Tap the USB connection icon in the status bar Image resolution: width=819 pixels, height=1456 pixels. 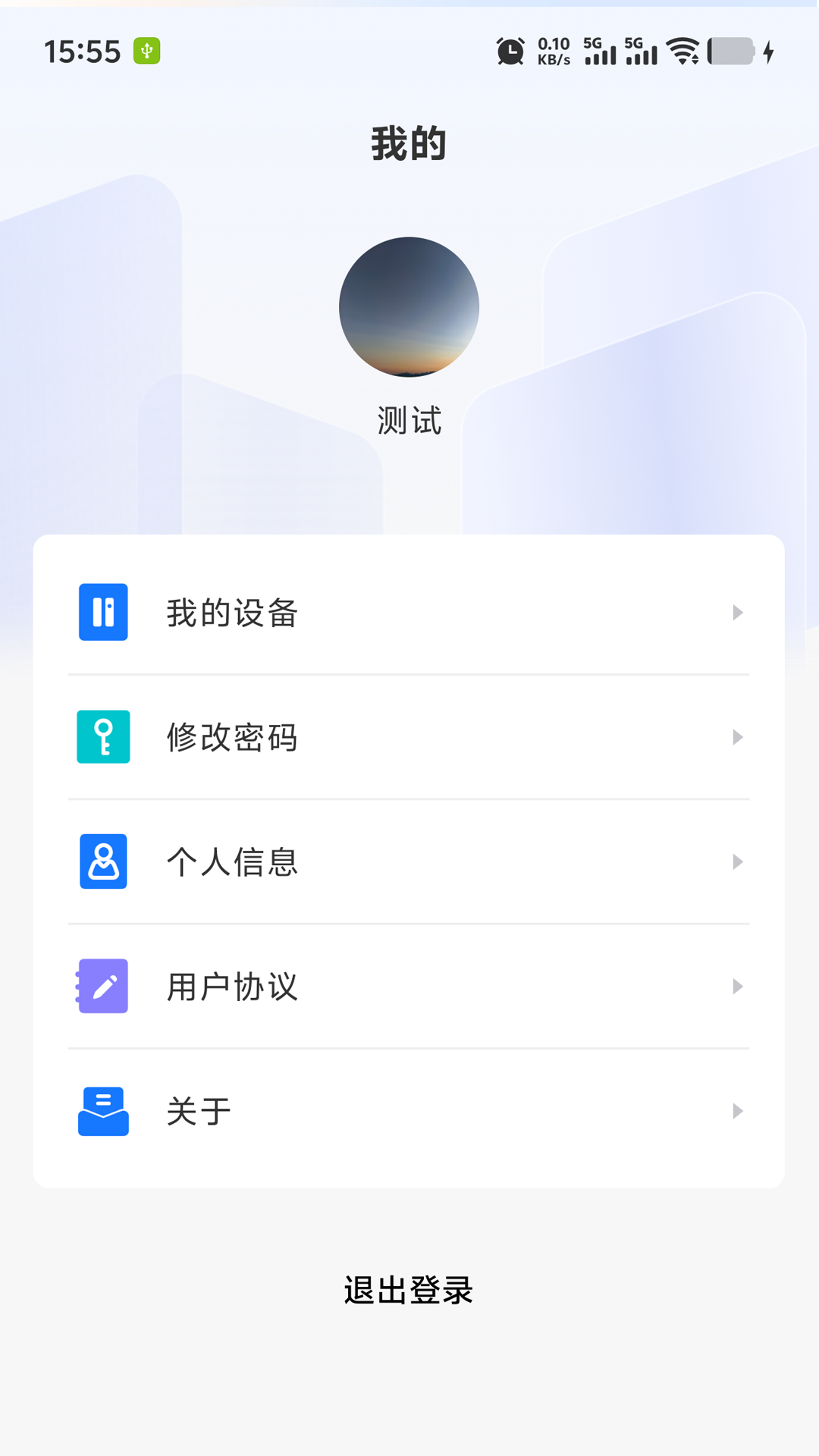click(x=147, y=51)
